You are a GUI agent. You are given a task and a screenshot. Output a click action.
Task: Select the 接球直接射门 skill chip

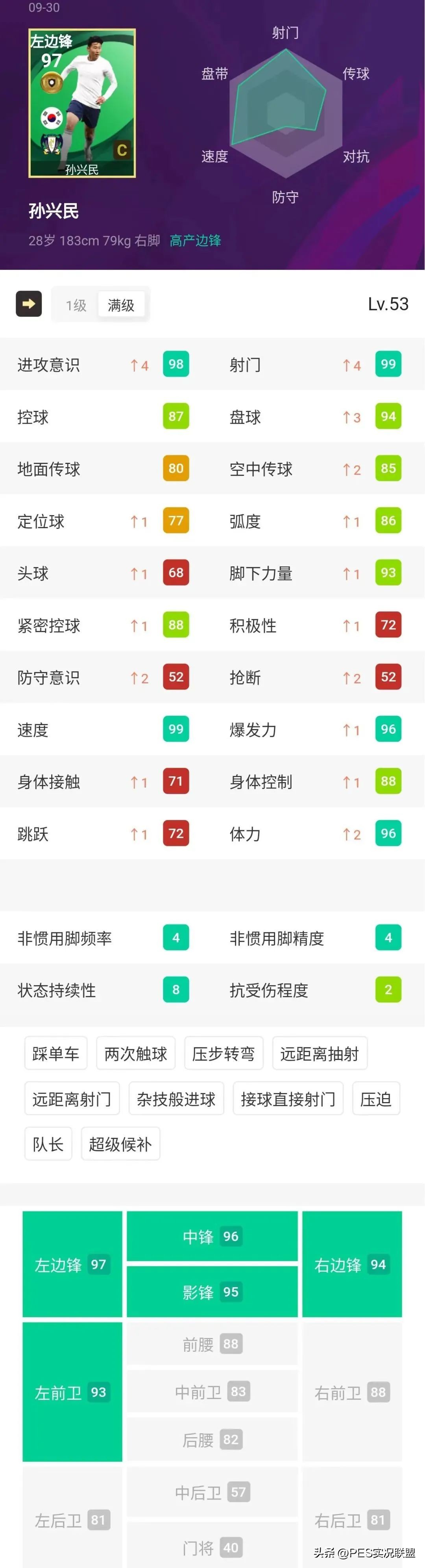point(288,1099)
